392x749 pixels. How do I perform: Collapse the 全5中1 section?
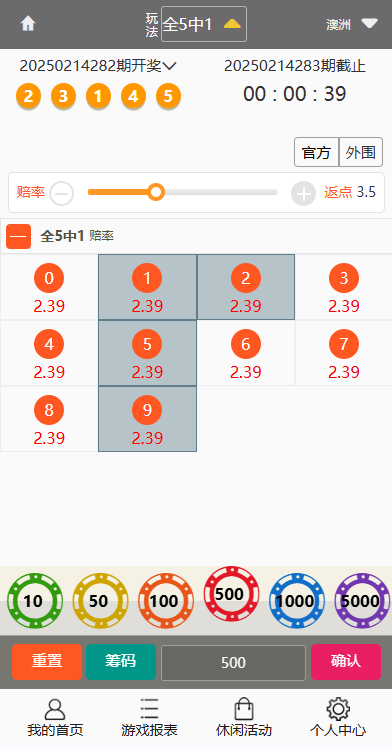[19, 236]
